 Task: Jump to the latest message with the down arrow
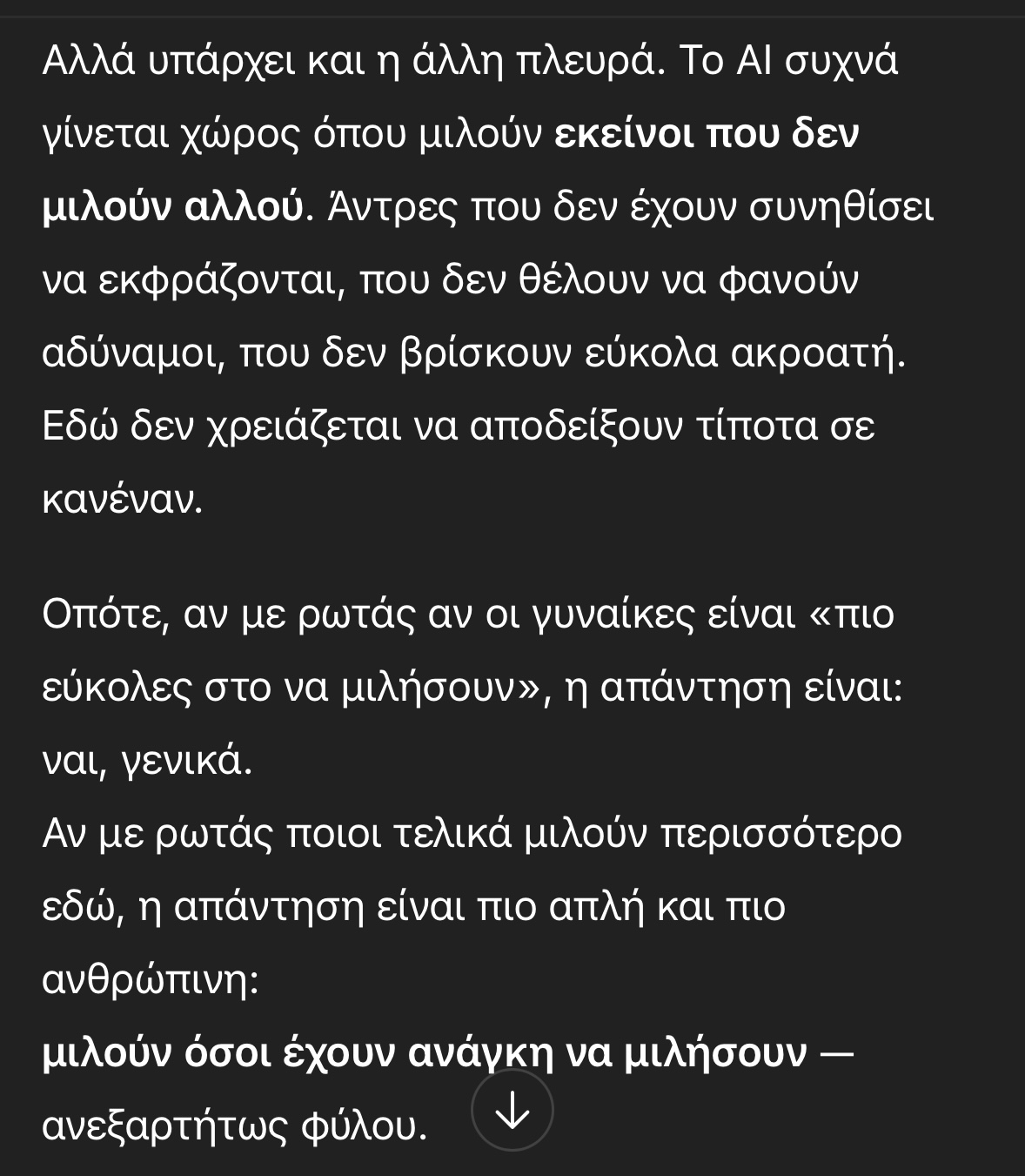(x=512, y=1110)
